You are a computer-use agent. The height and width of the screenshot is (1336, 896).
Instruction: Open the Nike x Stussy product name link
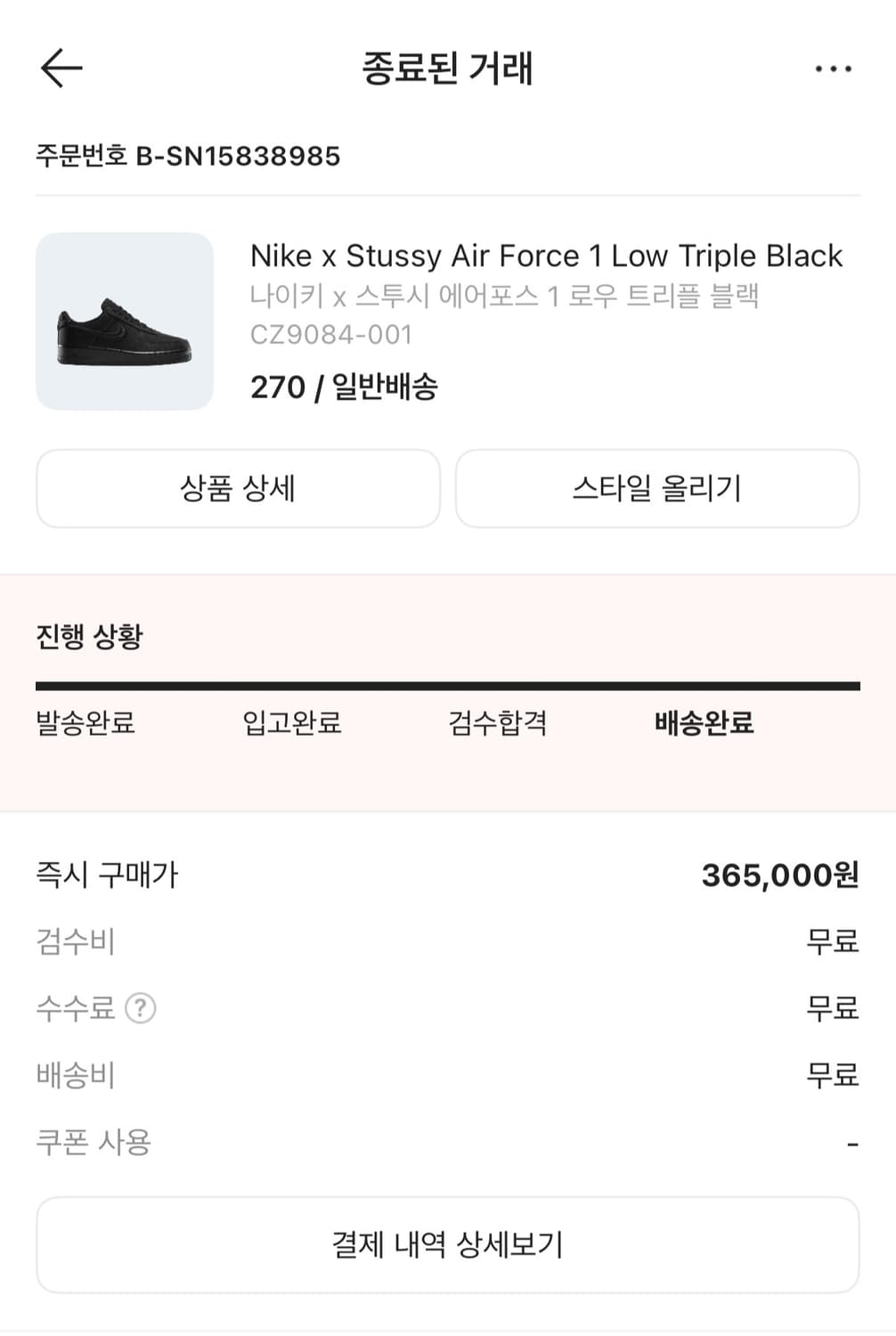pos(547,256)
